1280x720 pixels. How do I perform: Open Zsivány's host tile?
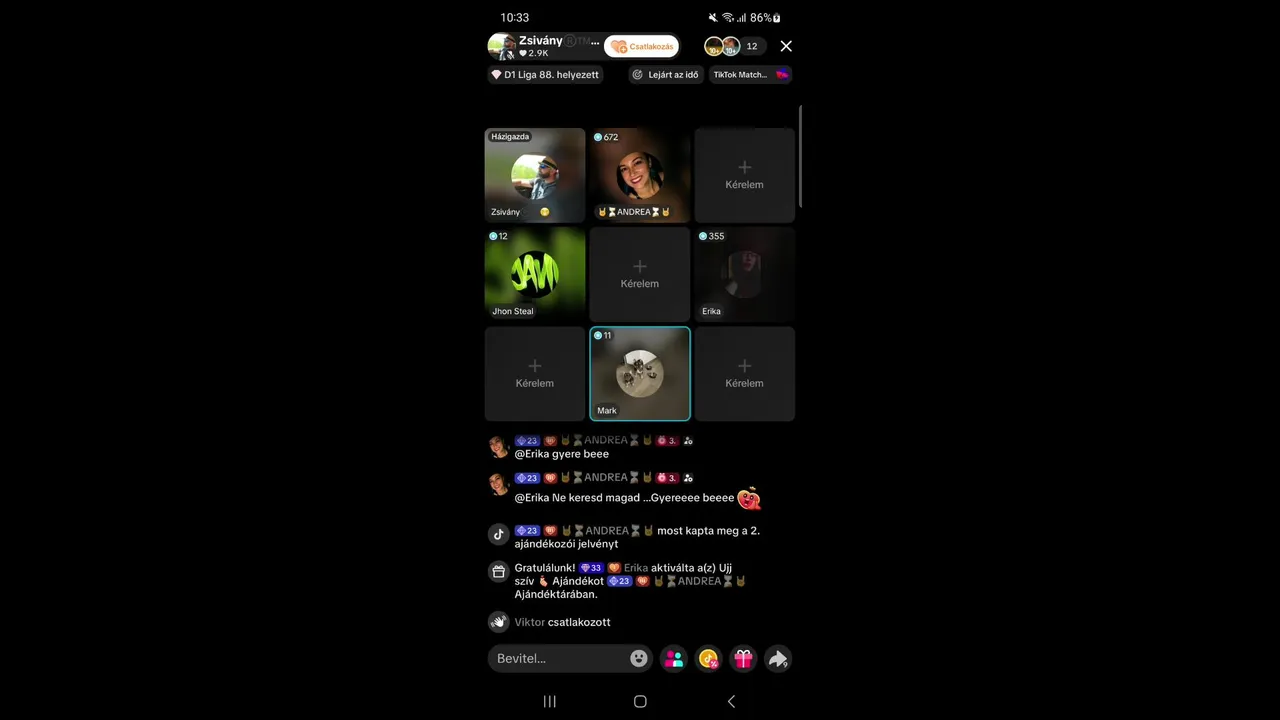(x=535, y=175)
